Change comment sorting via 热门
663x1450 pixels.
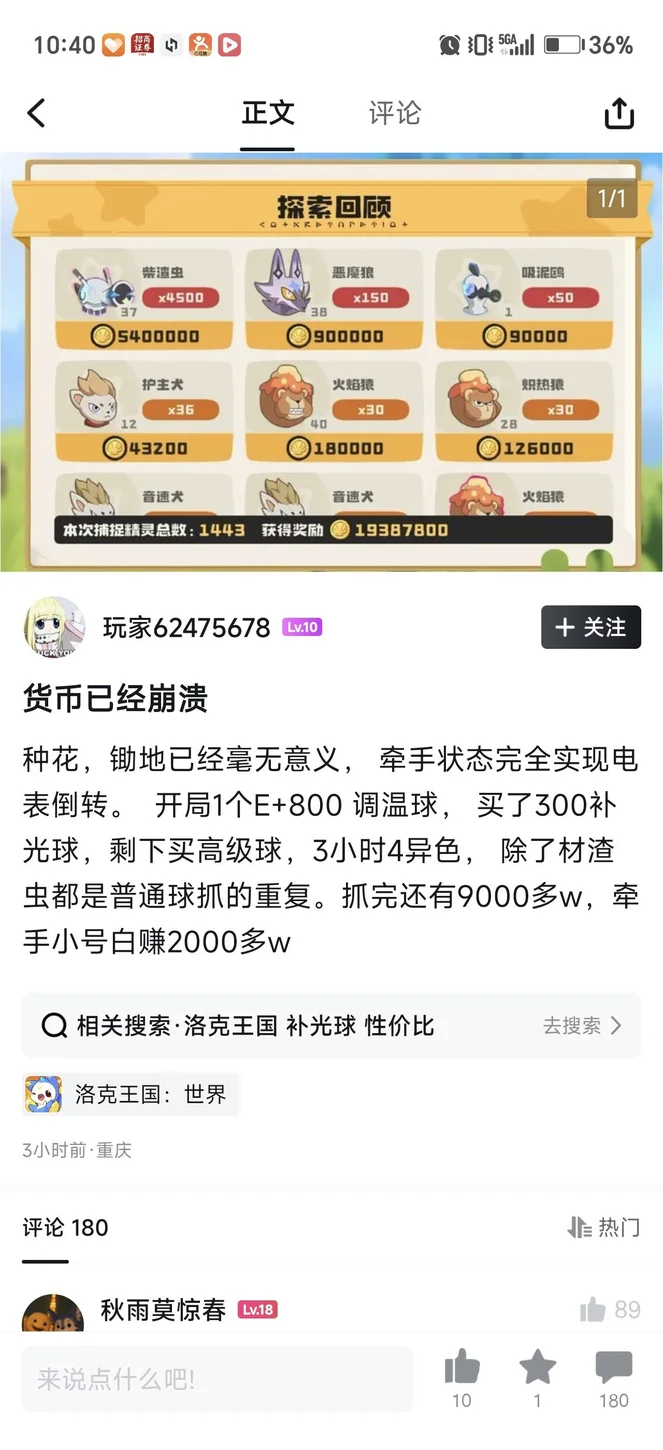(x=603, y=1227)
